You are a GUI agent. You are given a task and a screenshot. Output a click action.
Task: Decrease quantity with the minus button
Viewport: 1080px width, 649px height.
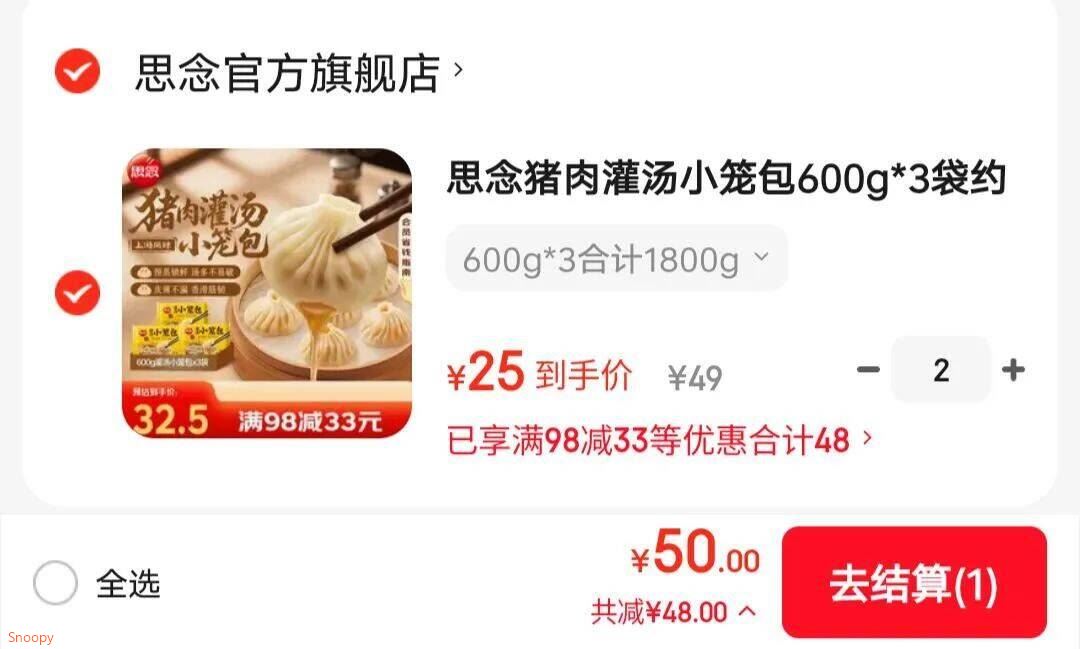pos(868,370)
